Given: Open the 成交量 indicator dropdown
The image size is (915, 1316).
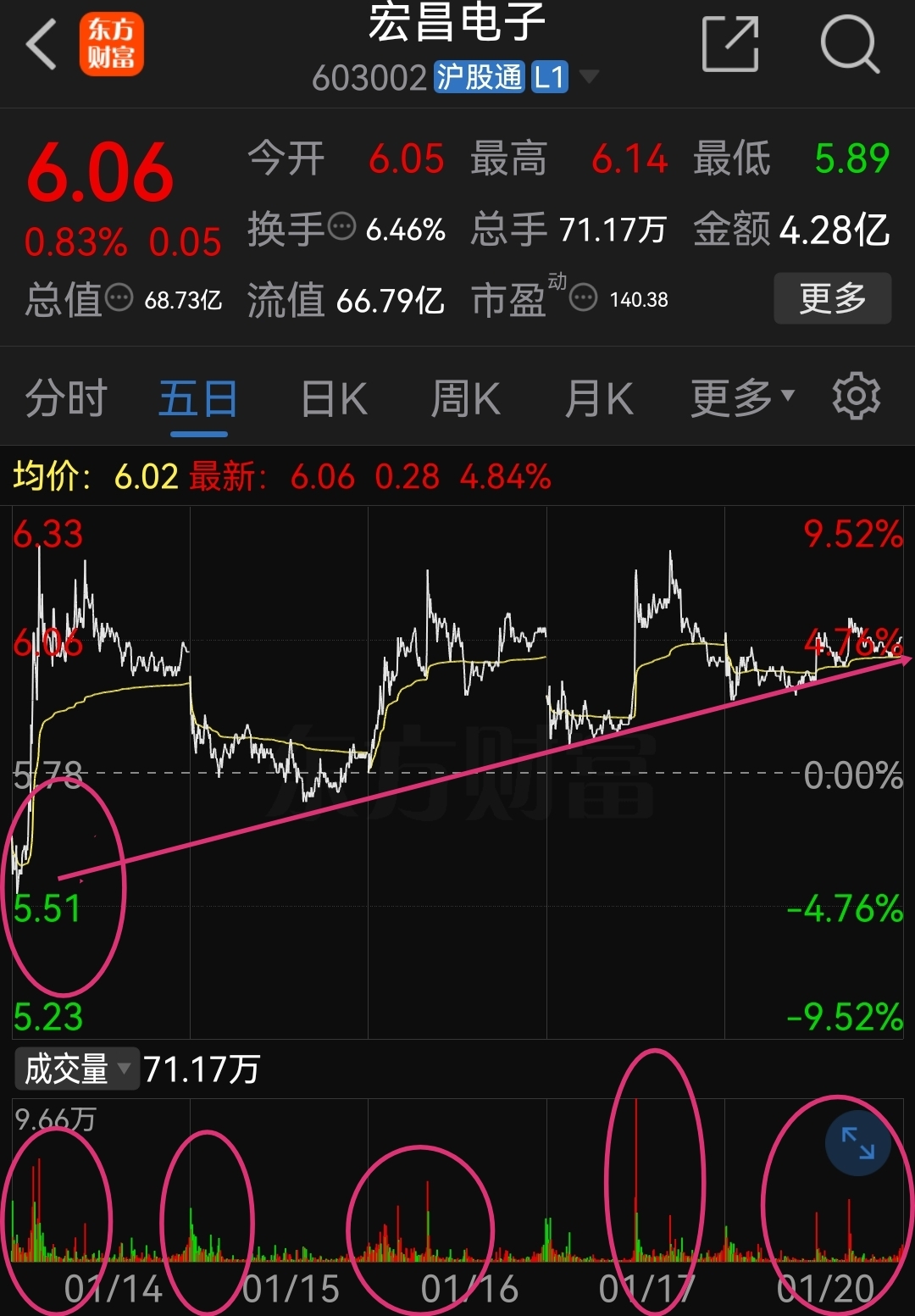Looking at the screenshot, I should tap(76, 1069).
